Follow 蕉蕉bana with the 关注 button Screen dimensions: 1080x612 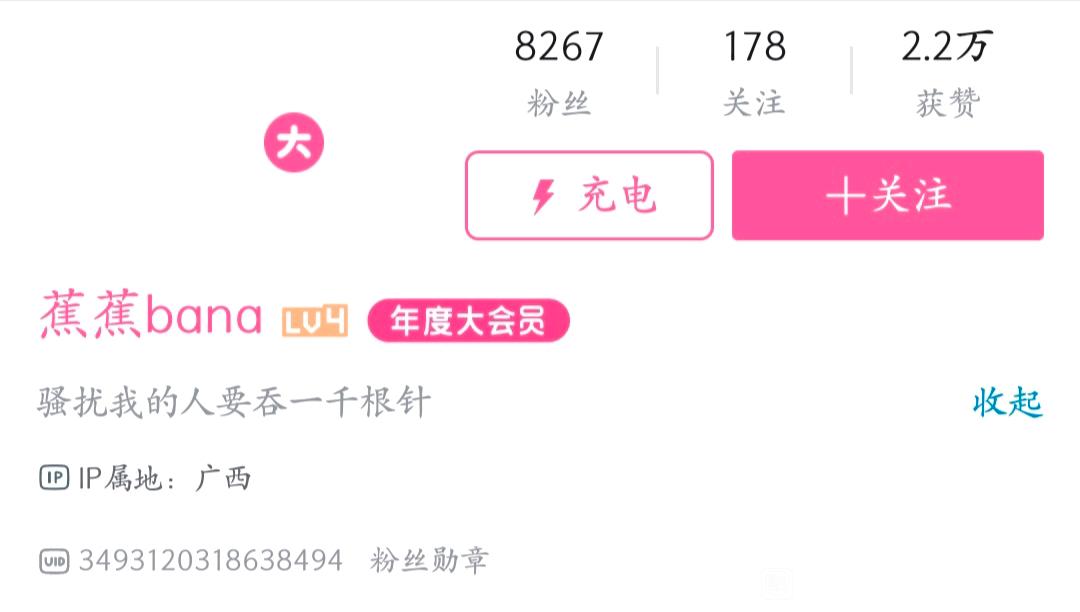[x=887, y=196]
